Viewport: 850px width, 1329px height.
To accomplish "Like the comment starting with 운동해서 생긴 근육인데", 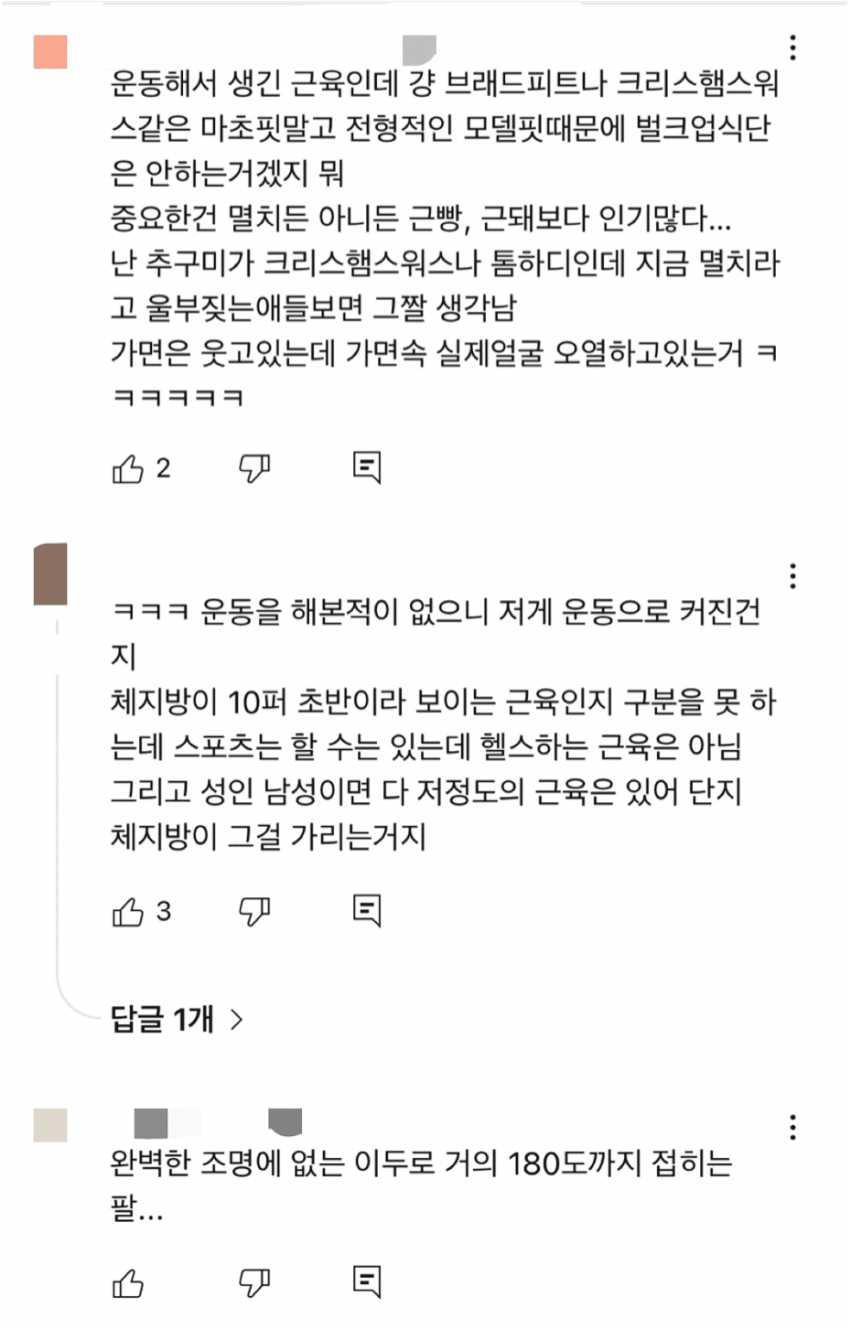I will tap(128, 467).
